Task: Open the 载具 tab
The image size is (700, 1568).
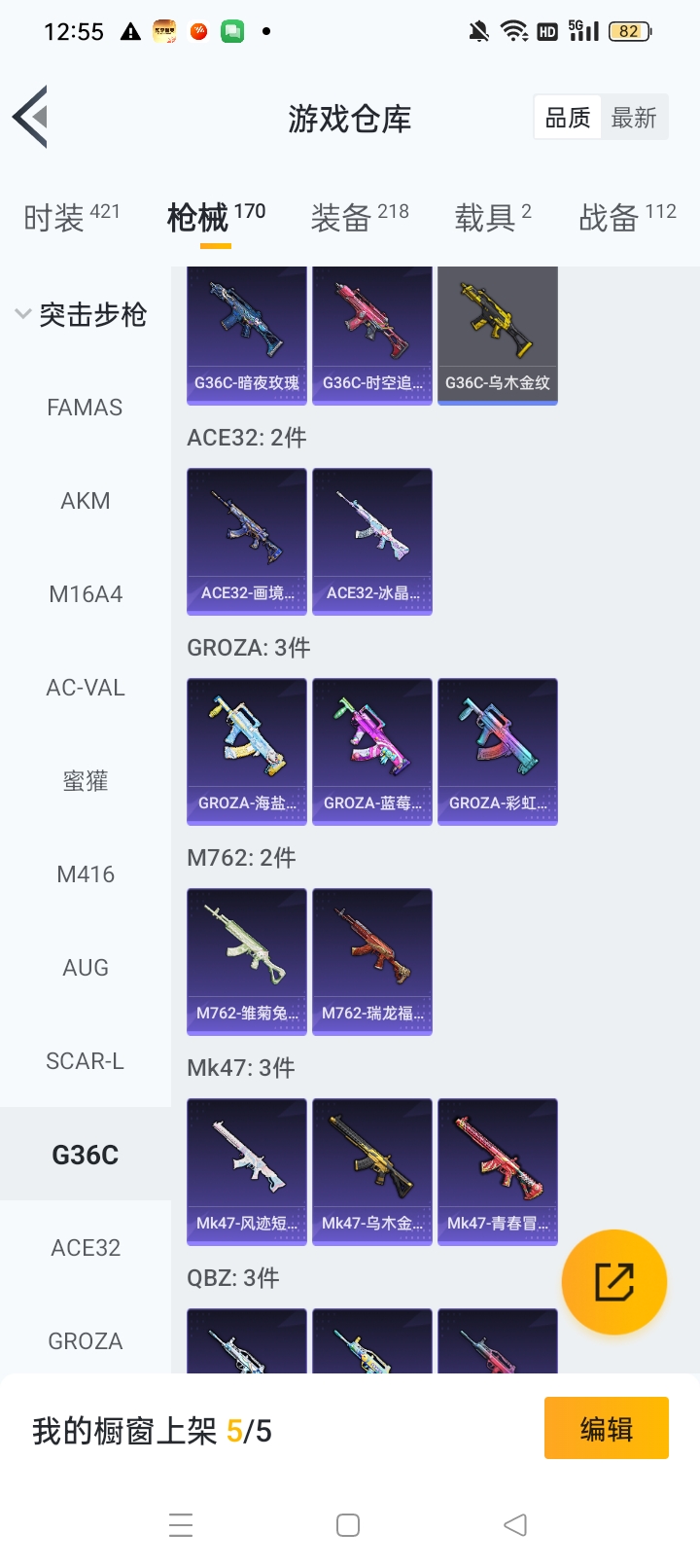Action: pos(493,217)
